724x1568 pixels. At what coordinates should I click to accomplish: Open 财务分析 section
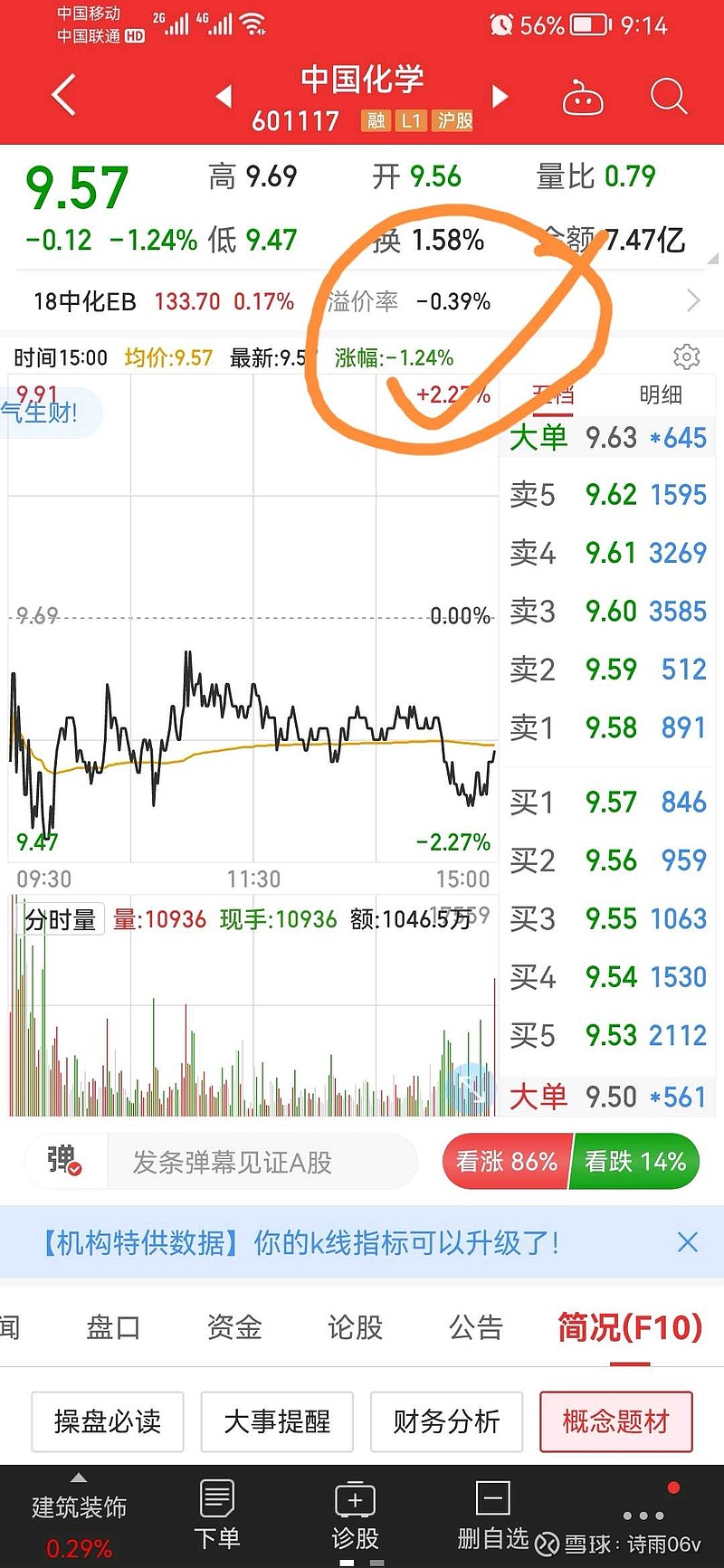(x=446, y=1421)
